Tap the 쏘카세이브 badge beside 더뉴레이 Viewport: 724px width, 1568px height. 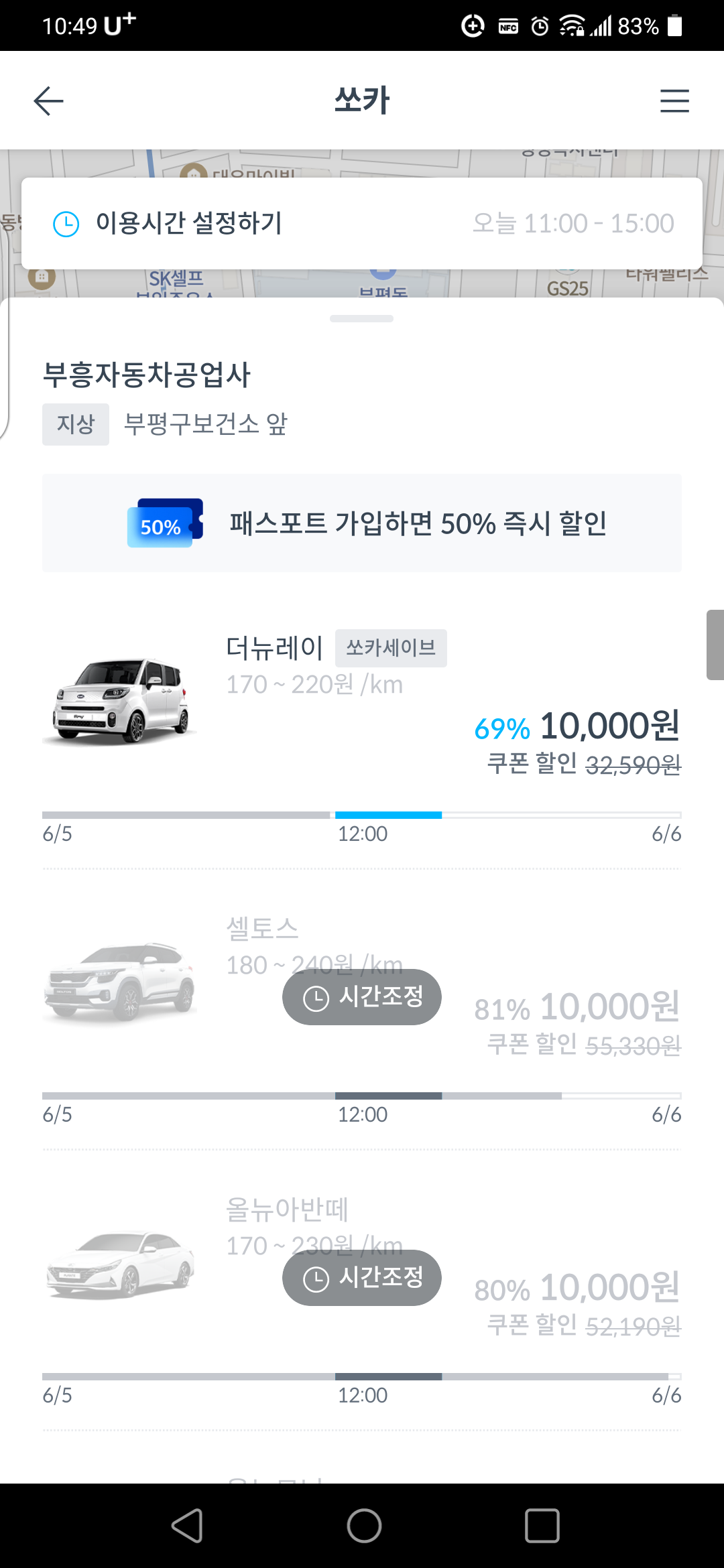391,647
